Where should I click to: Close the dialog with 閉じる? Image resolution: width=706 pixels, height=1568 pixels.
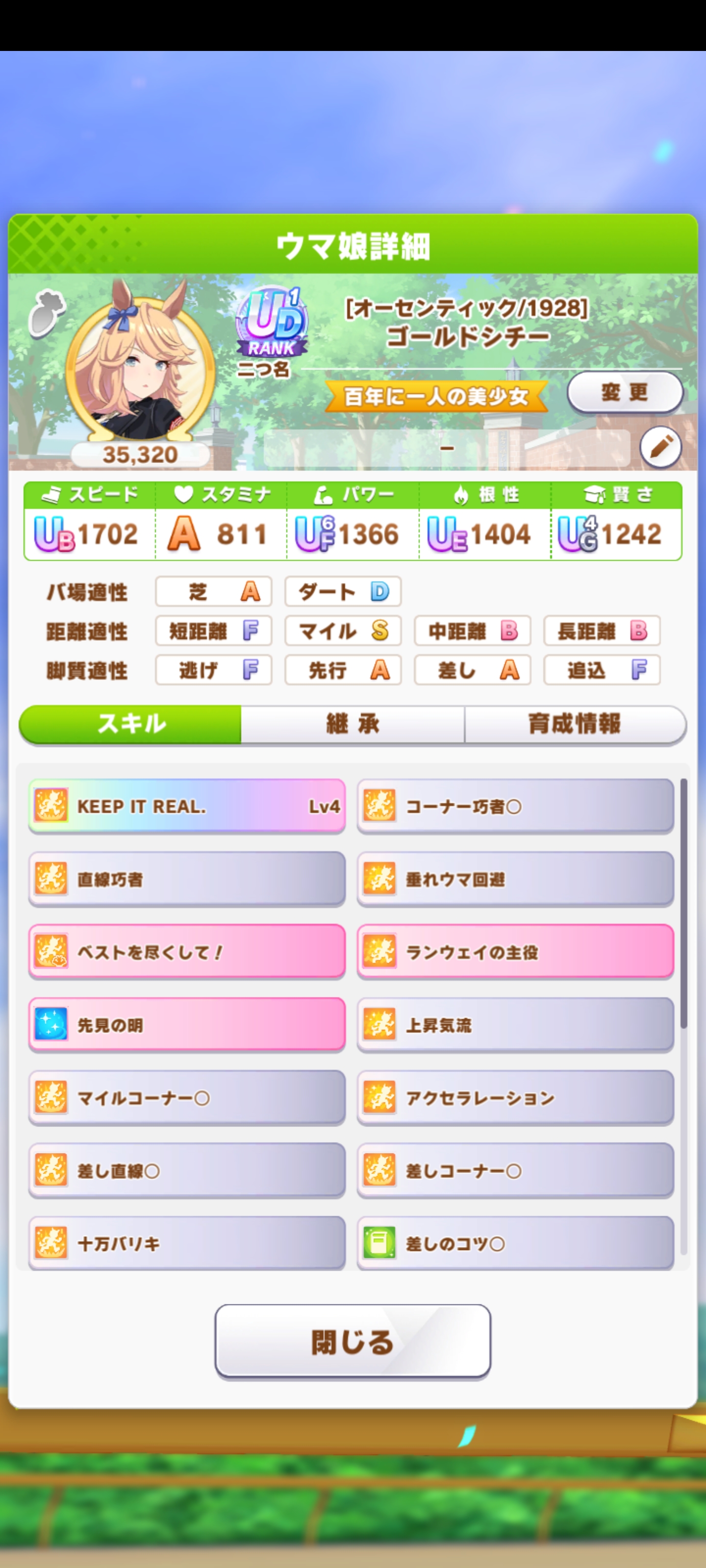[352, 1342]
